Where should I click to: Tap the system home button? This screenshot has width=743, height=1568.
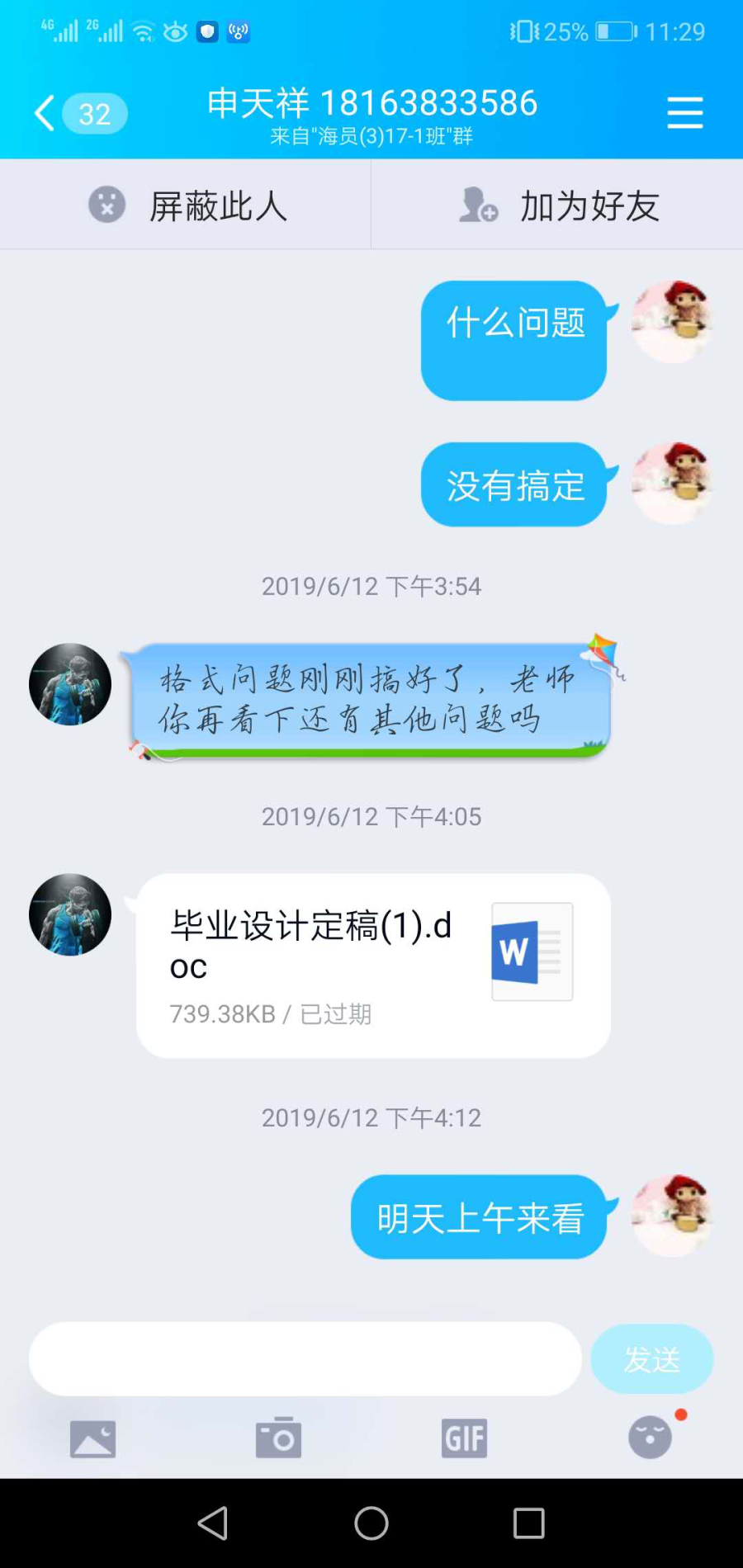click(371, 1523)
